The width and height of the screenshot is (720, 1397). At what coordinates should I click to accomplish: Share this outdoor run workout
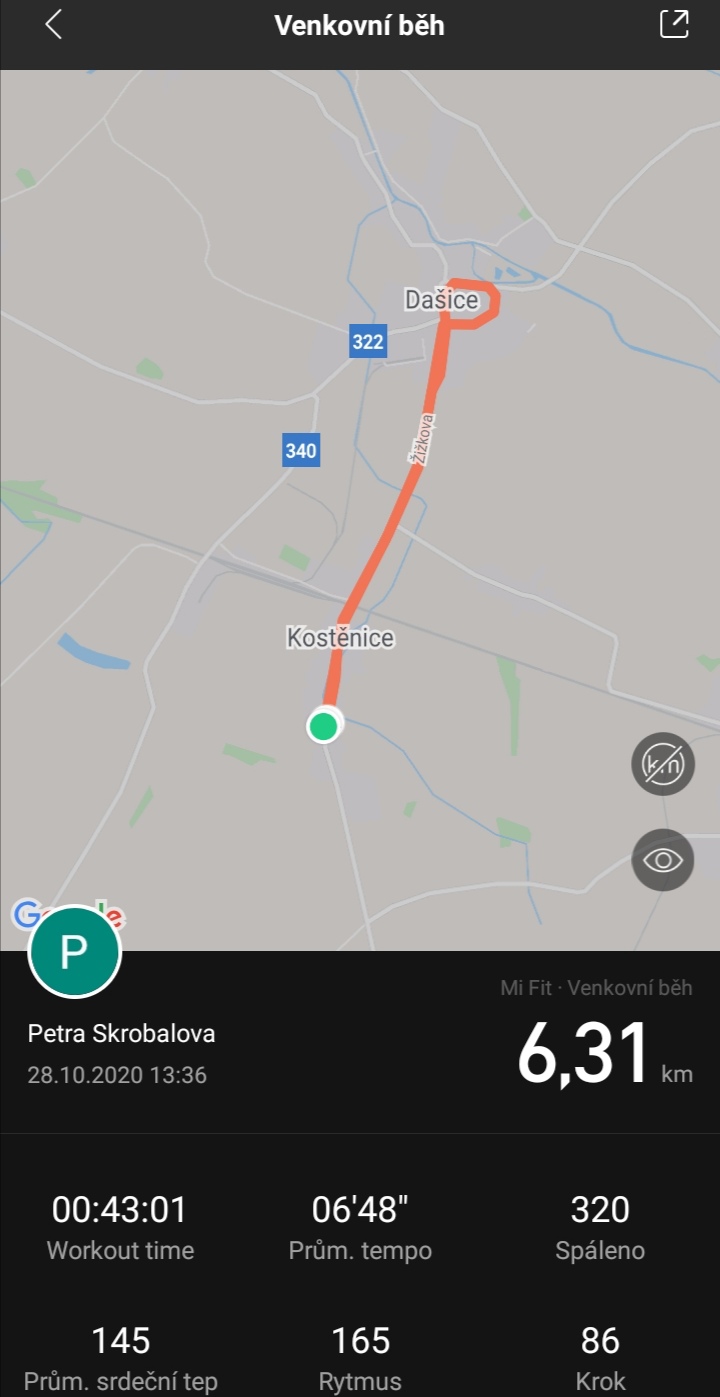tap(675, 25)
